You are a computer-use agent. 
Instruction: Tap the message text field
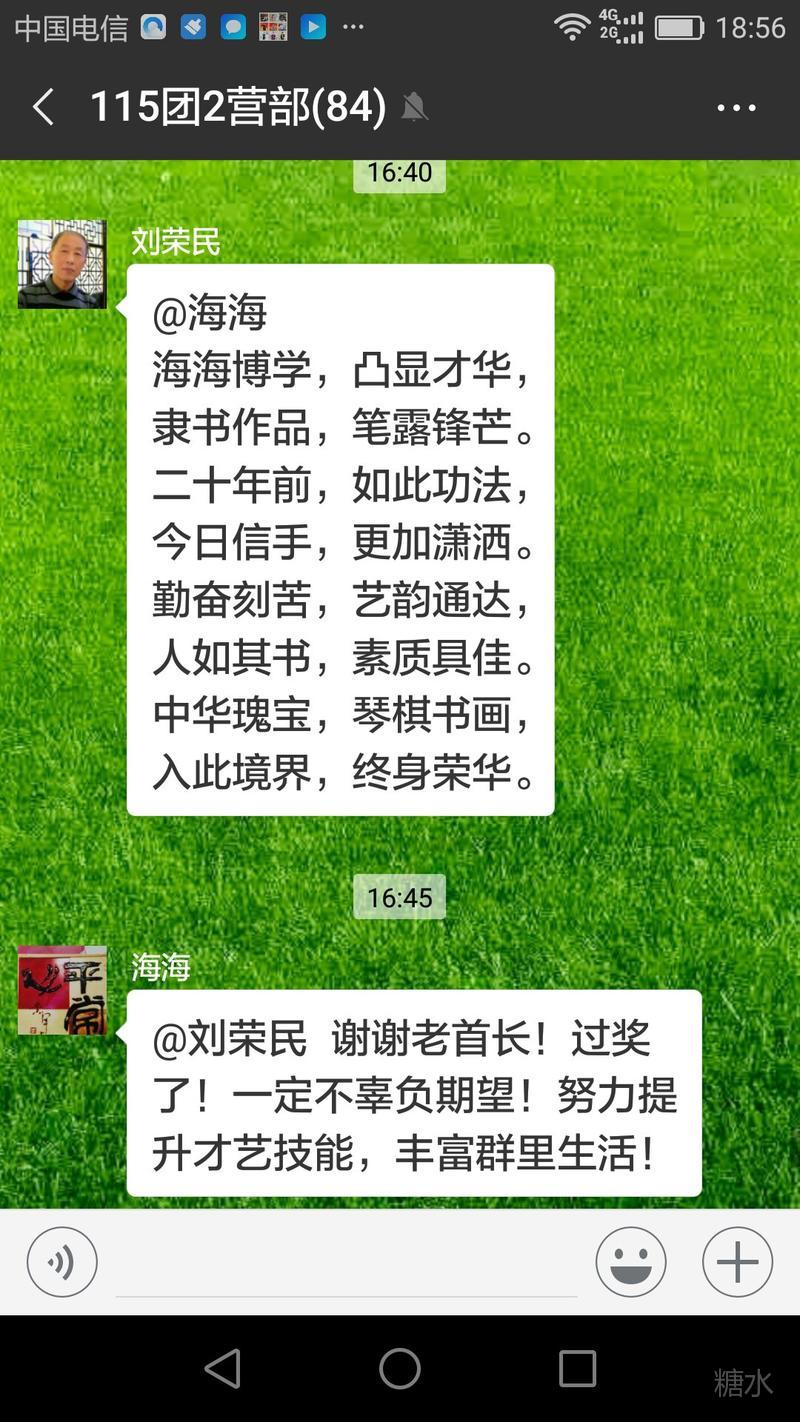[346, 1264]
